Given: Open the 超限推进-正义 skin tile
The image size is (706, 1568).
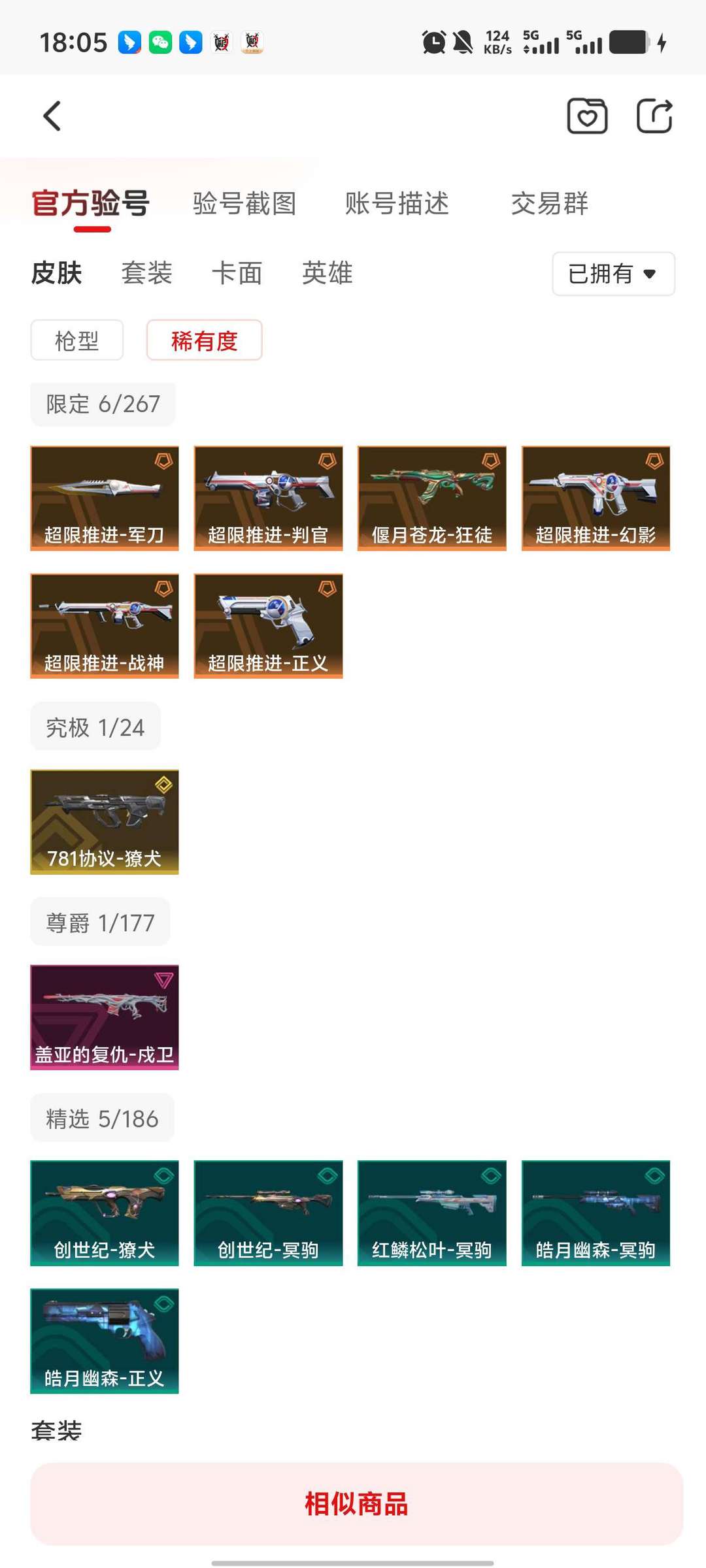Looking at the screenshot, I should click(268, 626).
